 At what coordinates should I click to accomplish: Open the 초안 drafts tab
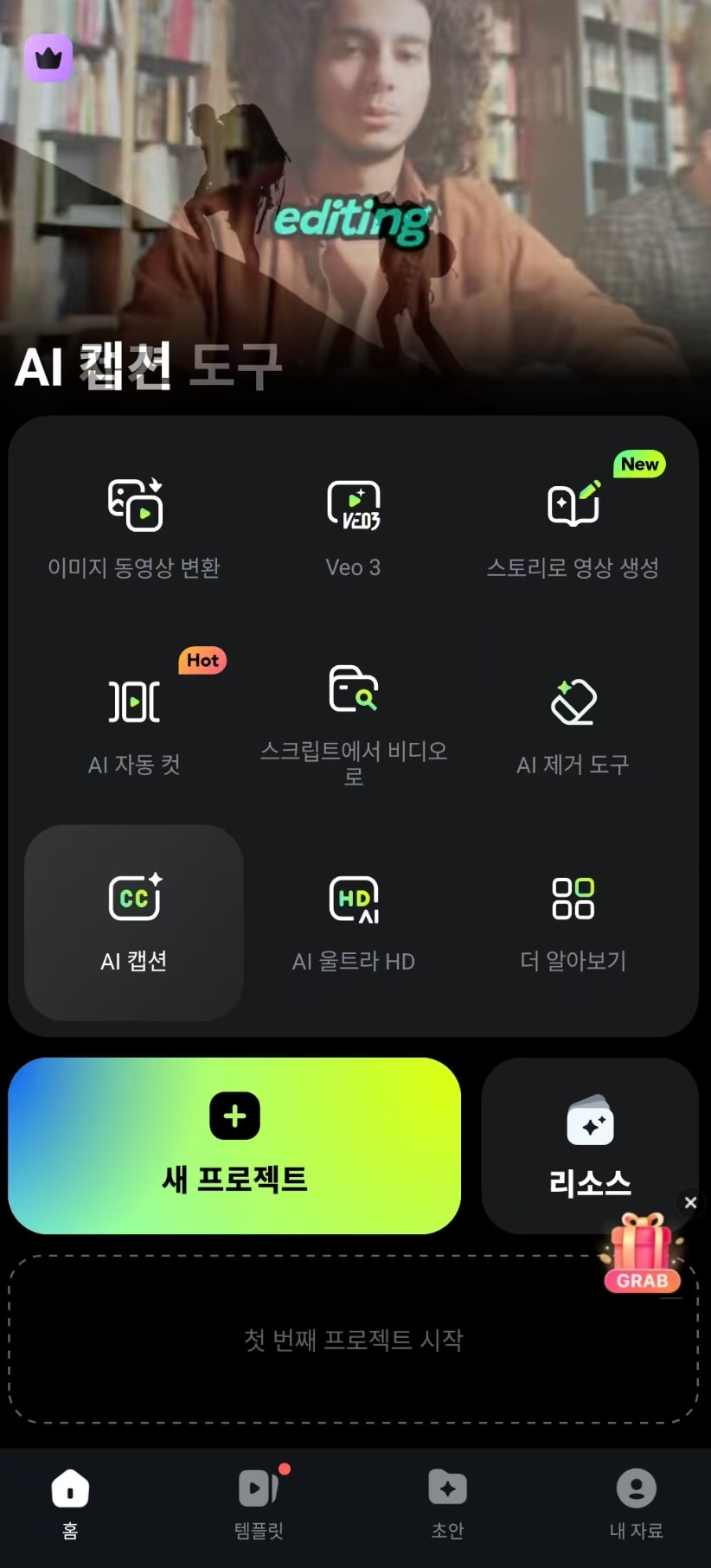[448, 1505]
